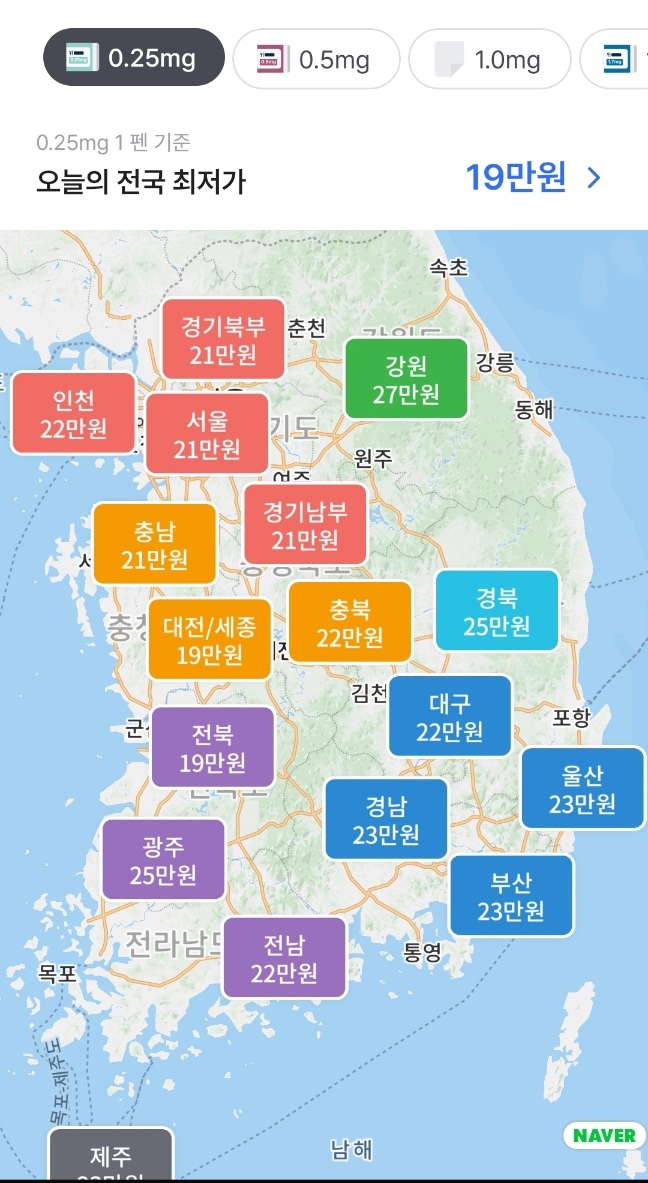Tap the 경남 23만원 region marker
648x1183 pixels.
(x=386, y=819)
